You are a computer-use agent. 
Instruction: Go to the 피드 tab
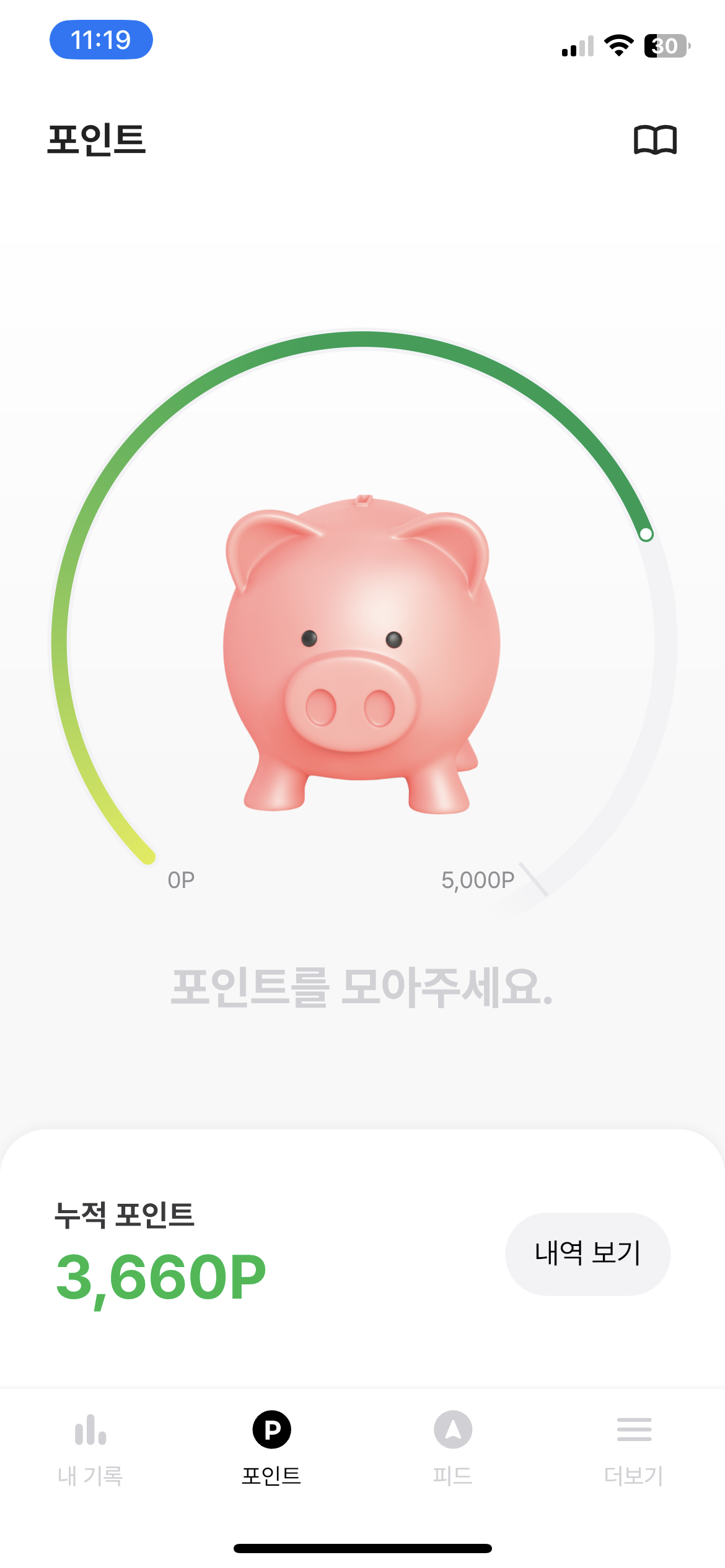click(x=453, y=1449)
